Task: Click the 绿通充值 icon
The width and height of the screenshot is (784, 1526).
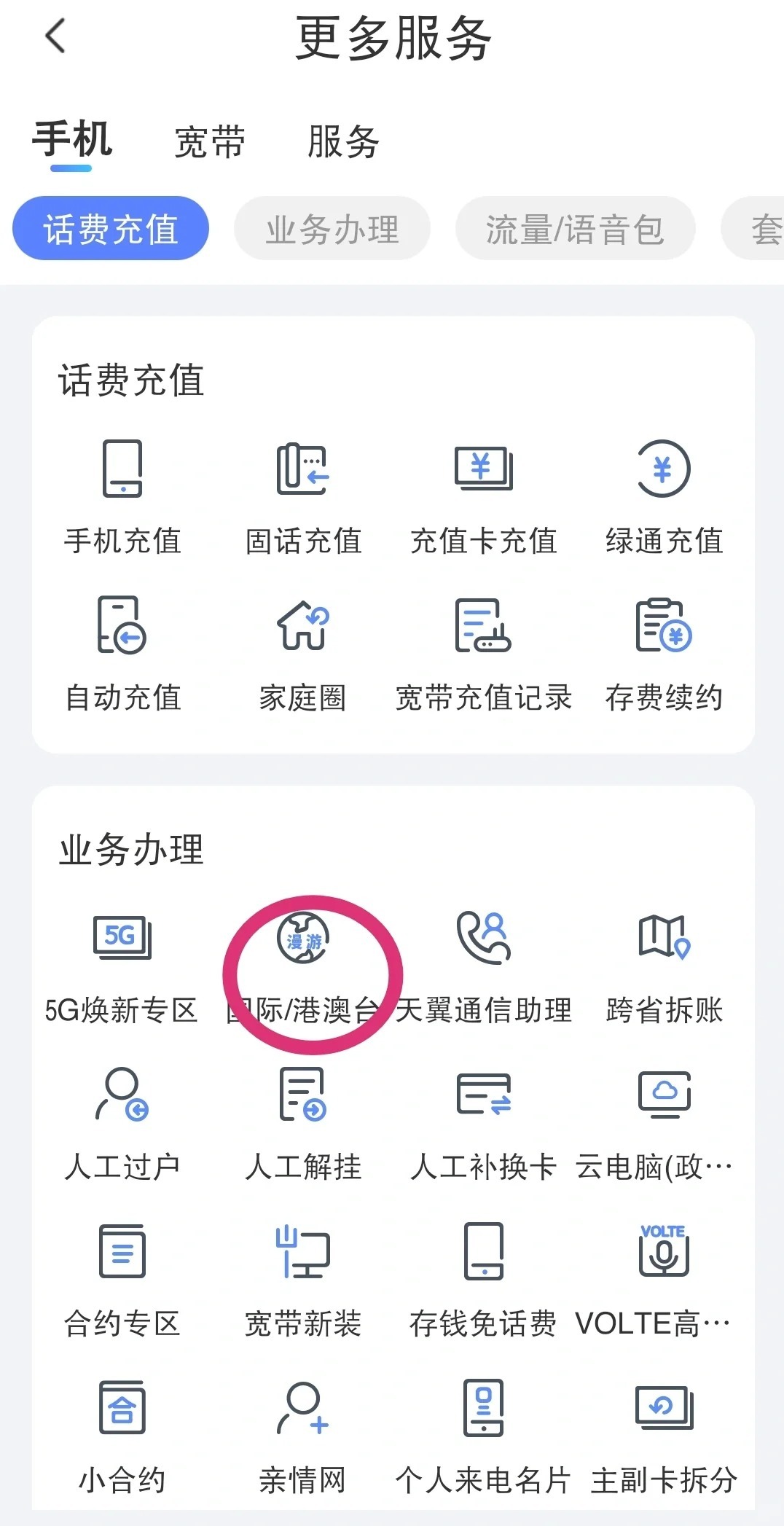Action: pyautogui.click(x=664, y=496)
